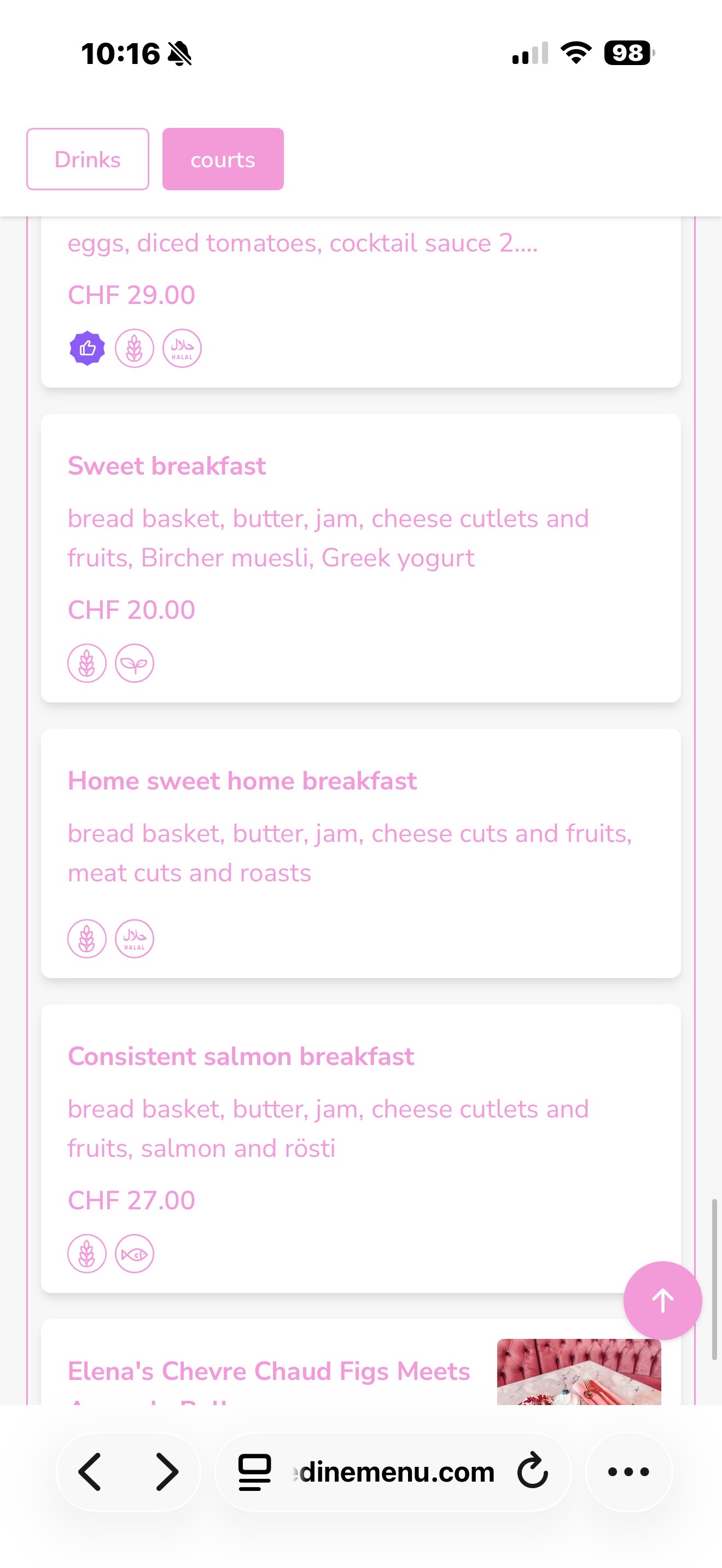Screen dimensions: 722x1568
Task: Open the Sweet breakfast card
Action: click(360, 557)
